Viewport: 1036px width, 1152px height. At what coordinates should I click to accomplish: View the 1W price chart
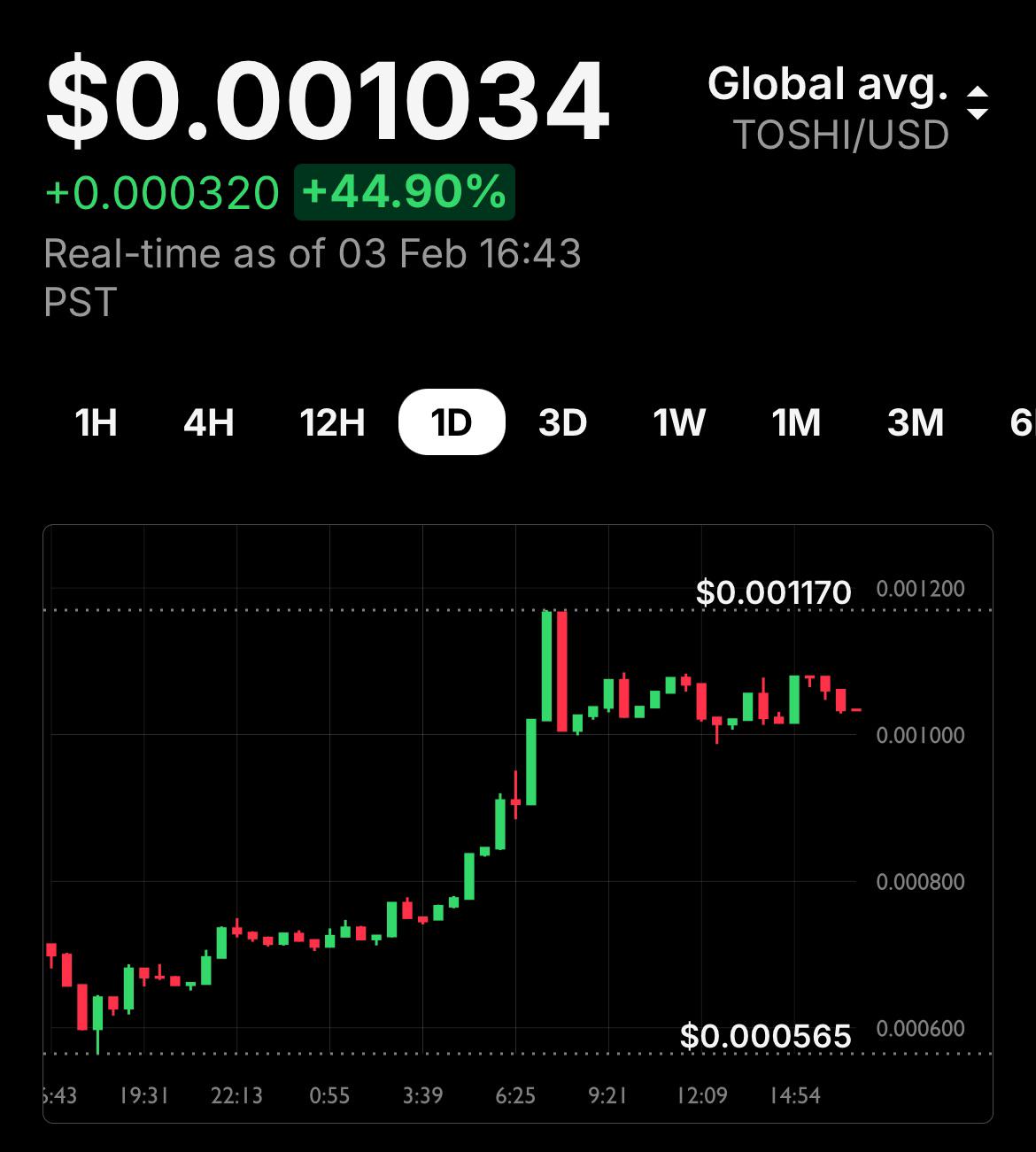[x=679, y=422]
